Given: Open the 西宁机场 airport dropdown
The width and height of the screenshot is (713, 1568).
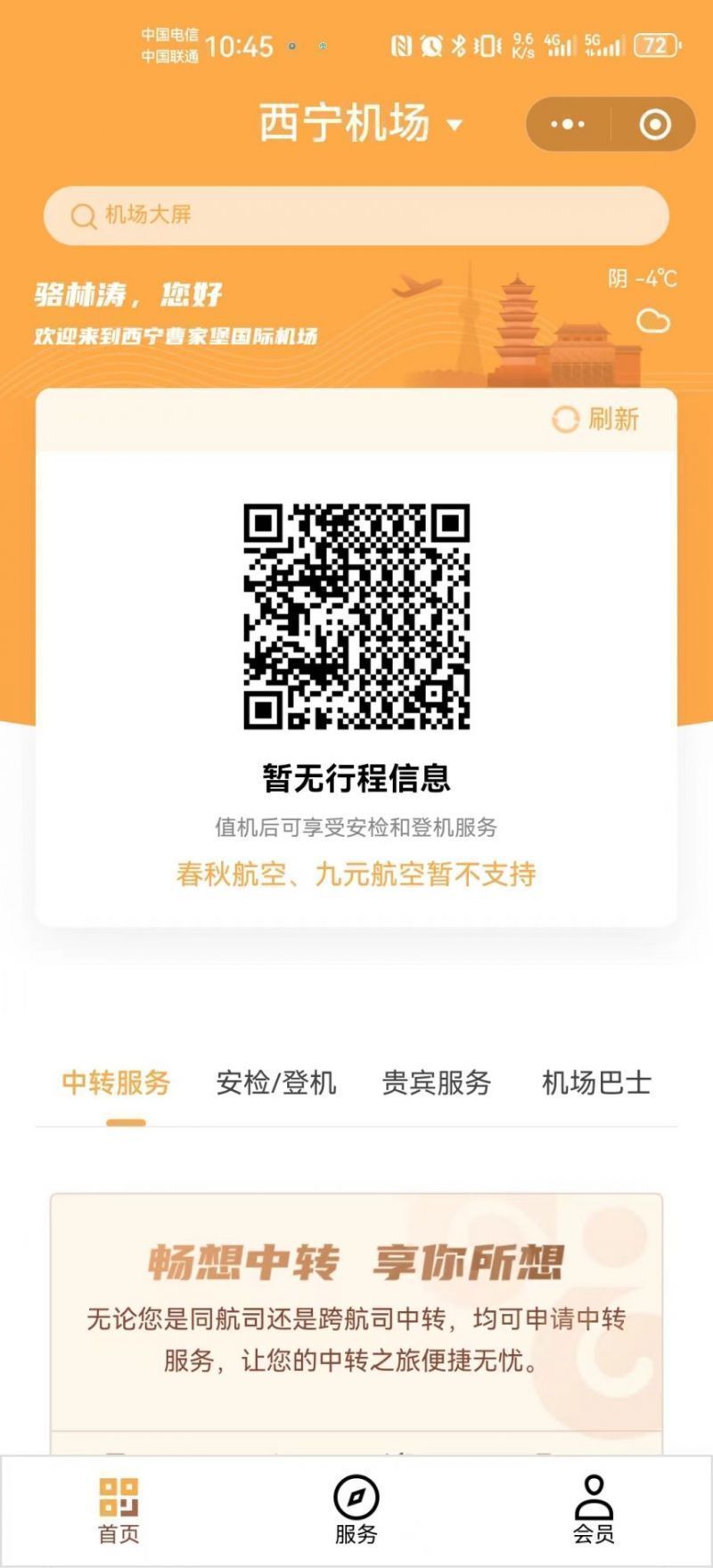Looking at the screenshot, I should (361, 123).
